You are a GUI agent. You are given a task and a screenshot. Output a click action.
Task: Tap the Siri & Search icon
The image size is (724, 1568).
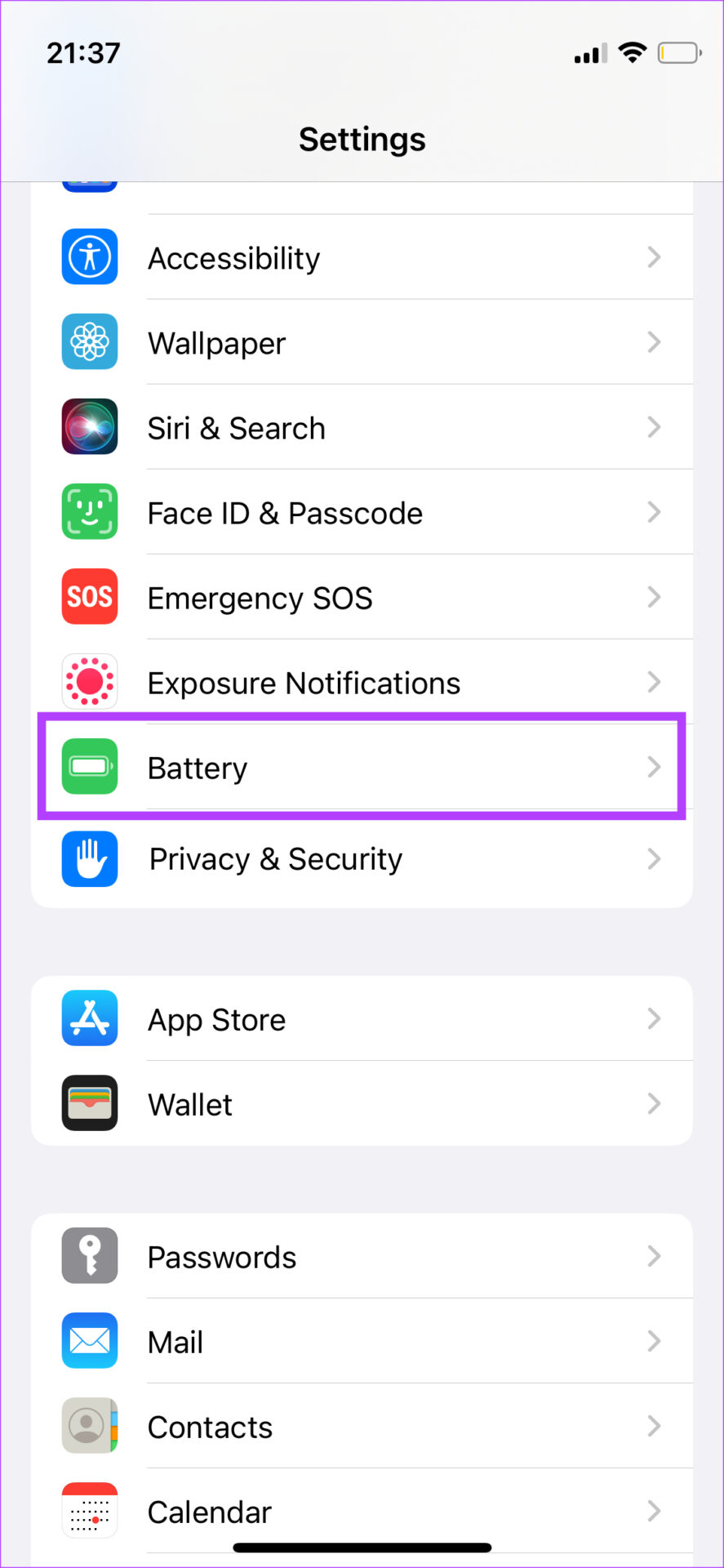coord(90,426)
